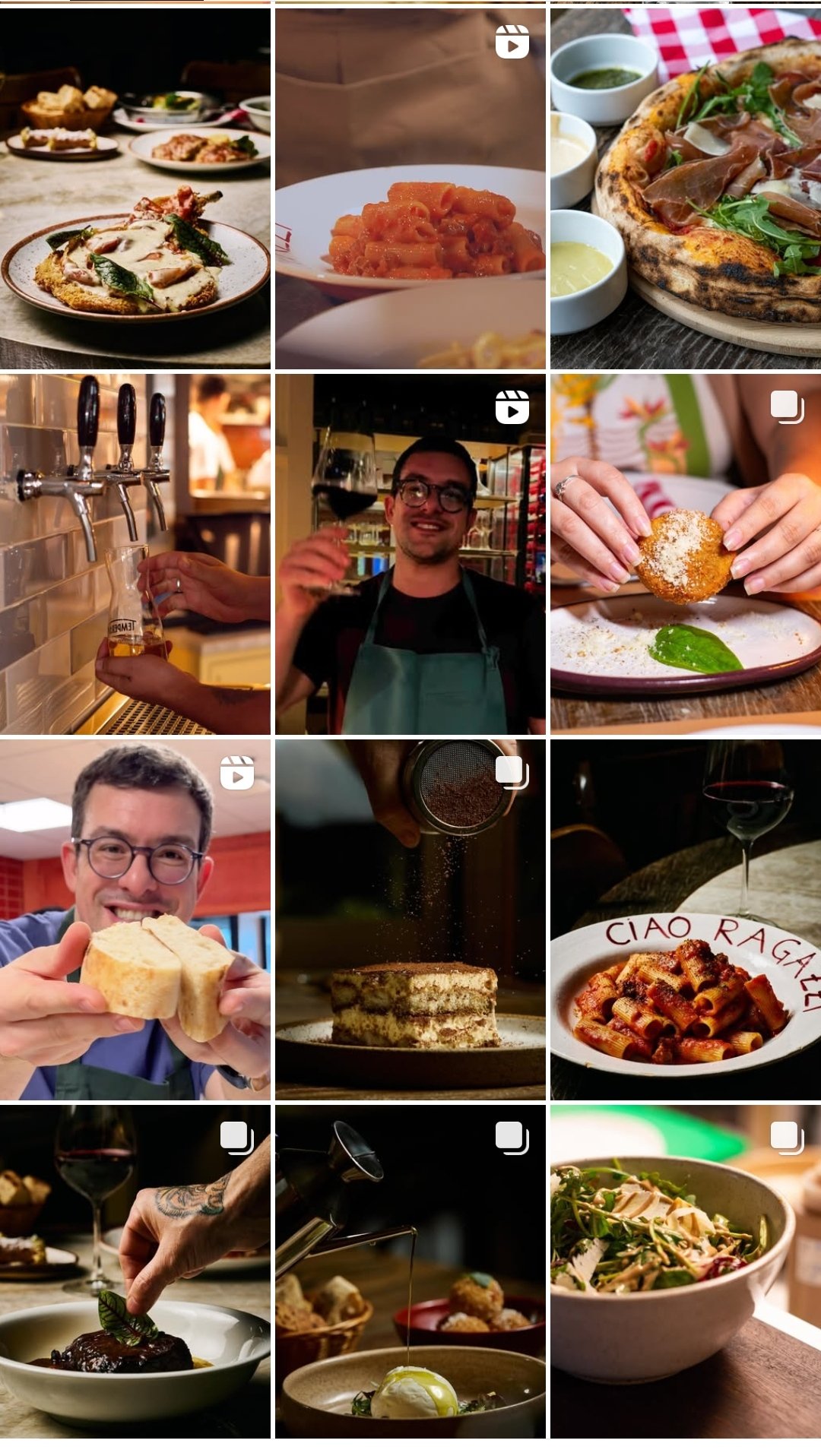
Task: Play the reel of man holding bread
Action: (135, 919)
